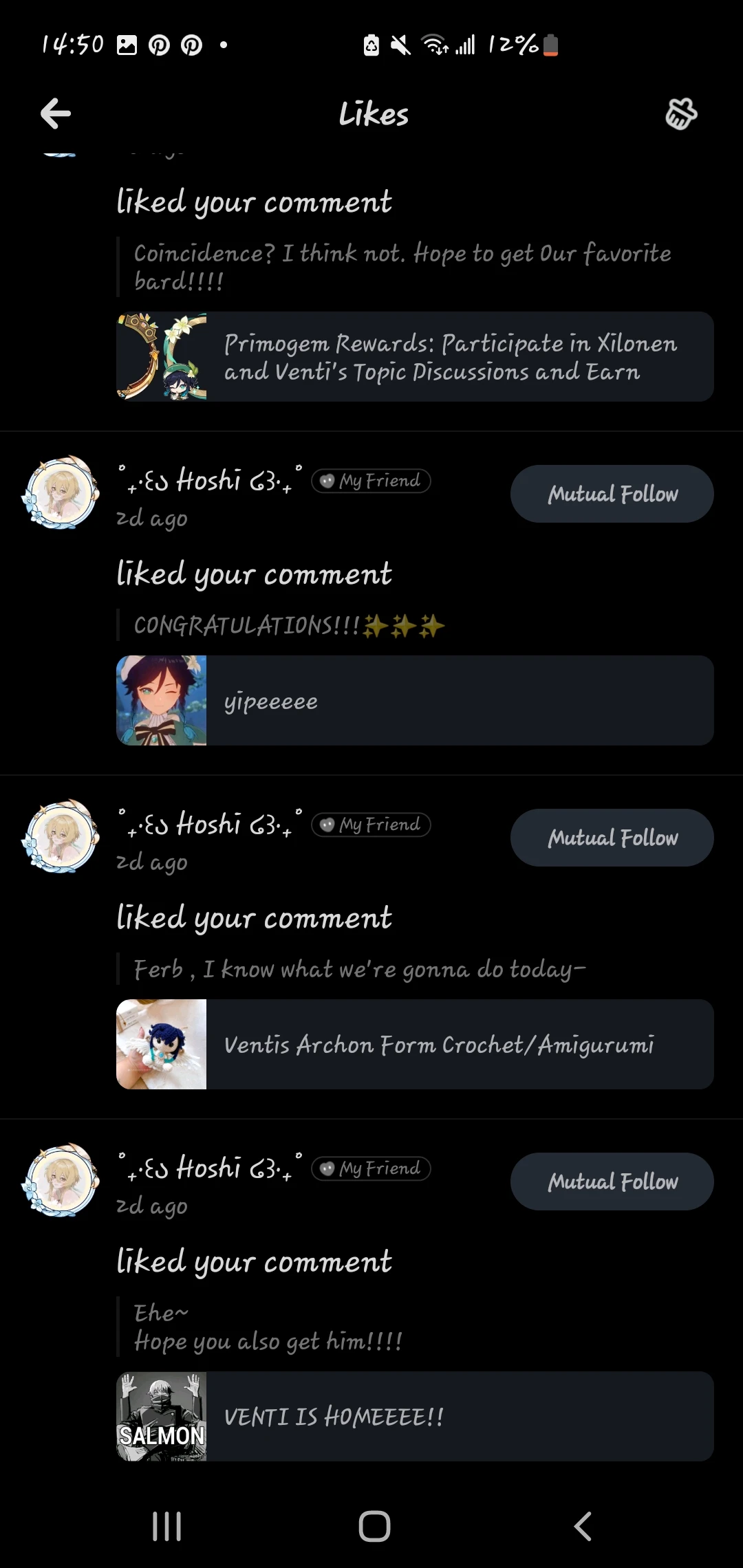View the comment 'Coincidence? I think not'

[402, 267]
